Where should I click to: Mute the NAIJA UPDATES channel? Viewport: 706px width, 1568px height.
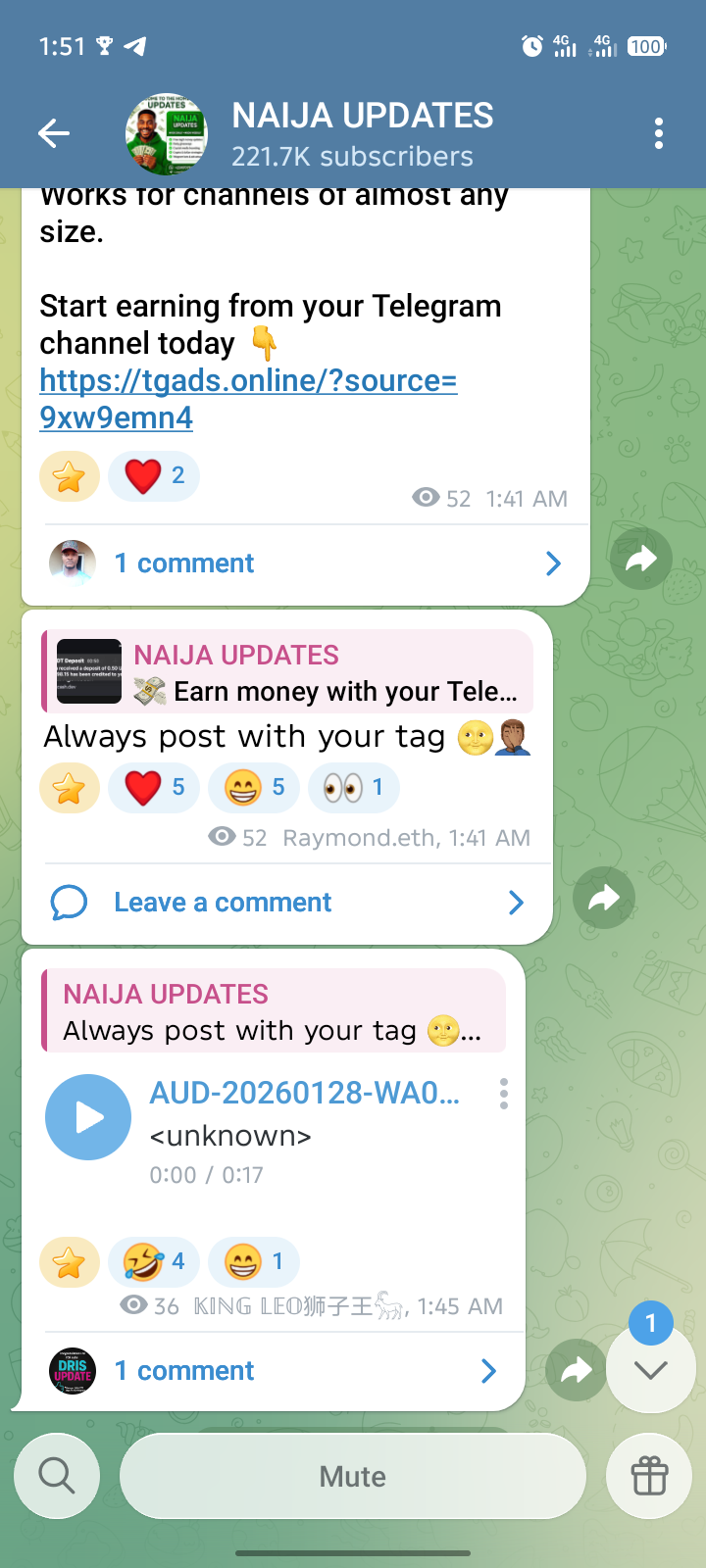[x=353, y=1476]
